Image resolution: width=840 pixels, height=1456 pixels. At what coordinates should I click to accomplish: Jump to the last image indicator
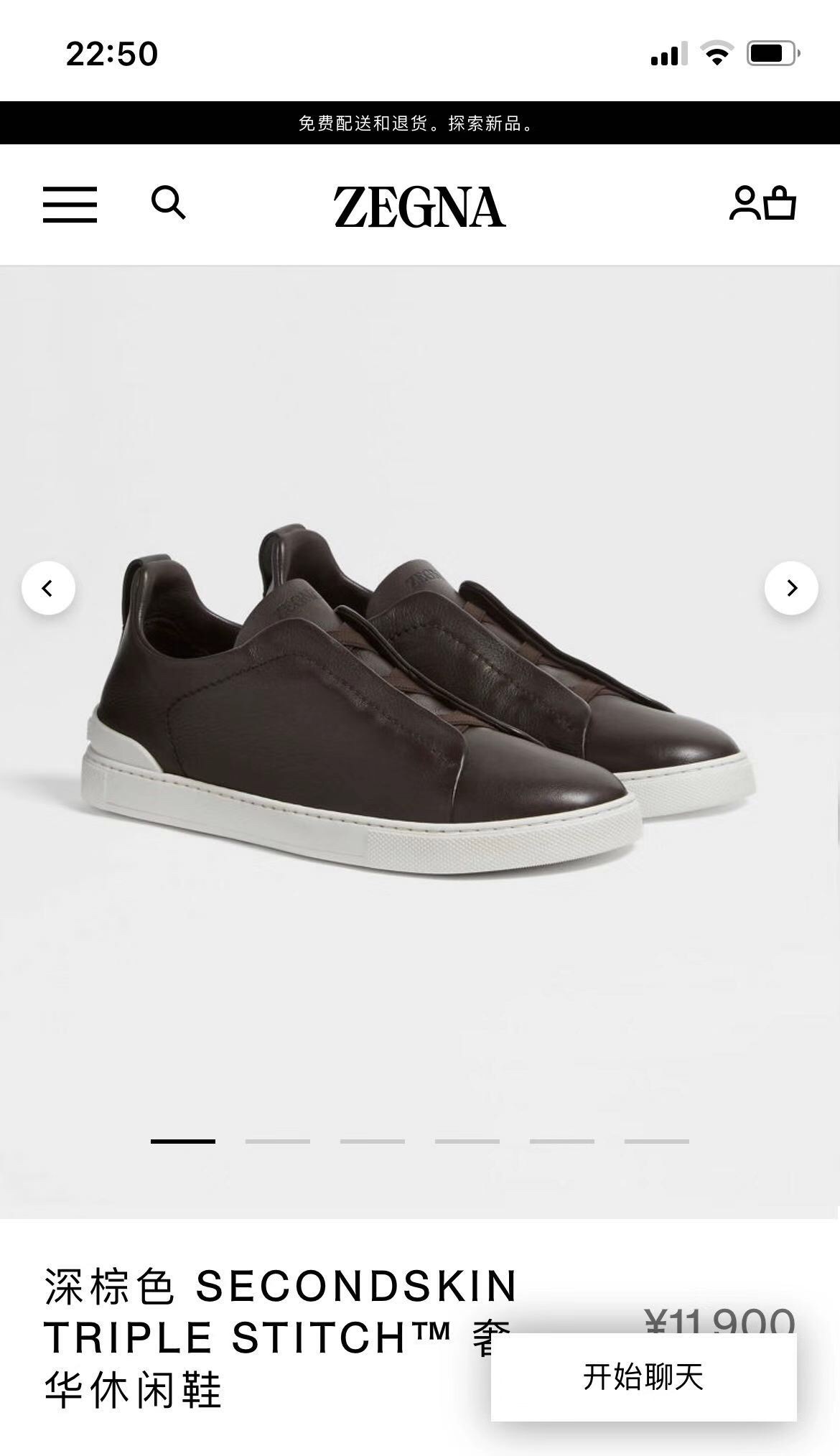pyautogui.click(x=656, y=1141)
